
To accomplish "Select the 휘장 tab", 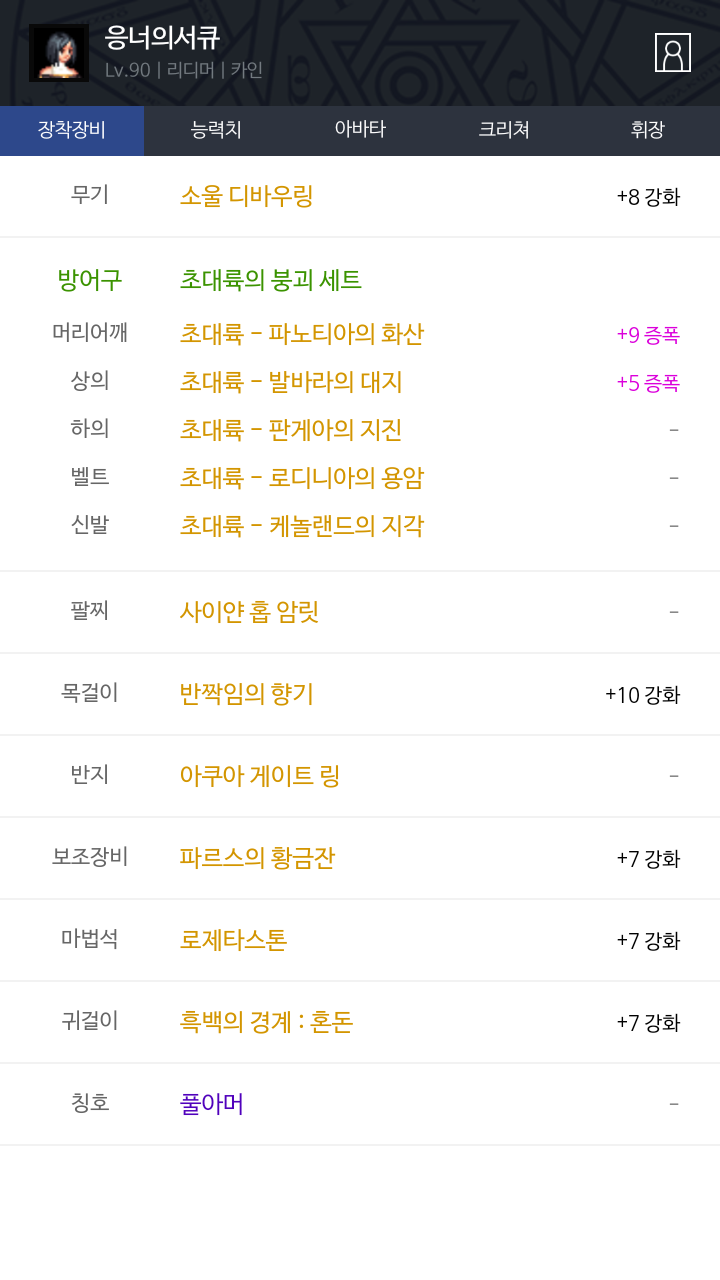I will click(x=648, y=130).
